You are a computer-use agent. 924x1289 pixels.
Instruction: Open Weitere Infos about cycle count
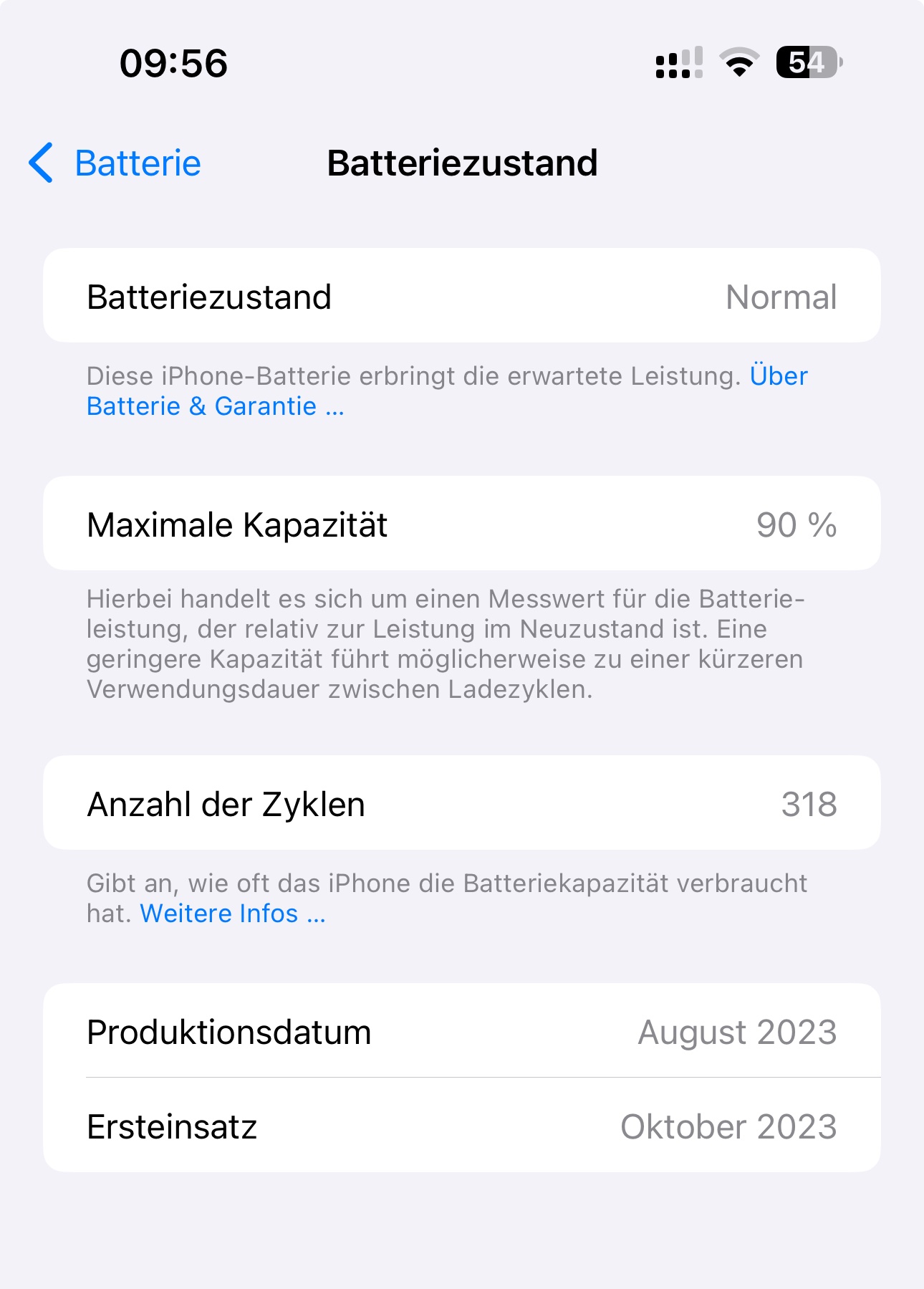point(232,914)
